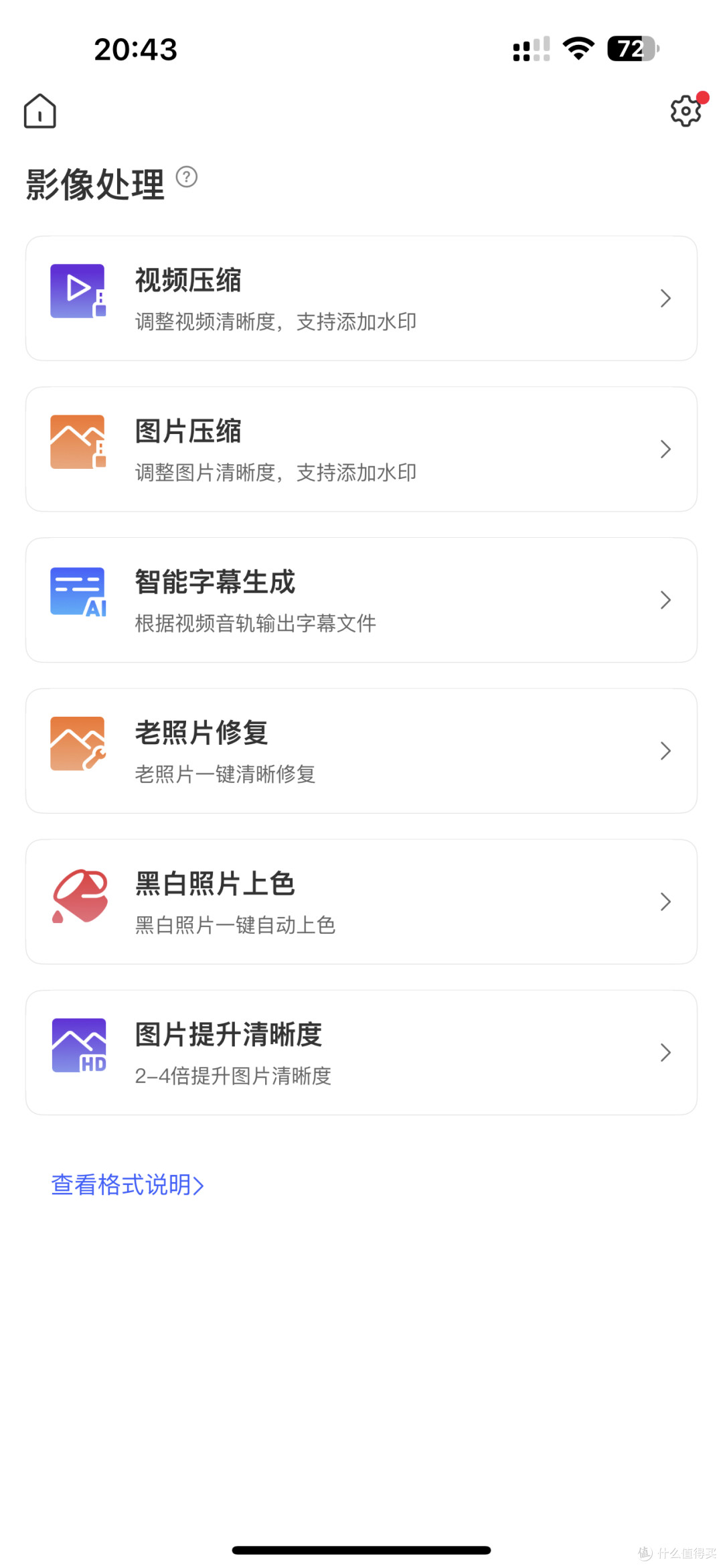Open settings with the gear icon
This screenshot has width=723, height=1568.
pyautogui.click(x=685, y=111)
